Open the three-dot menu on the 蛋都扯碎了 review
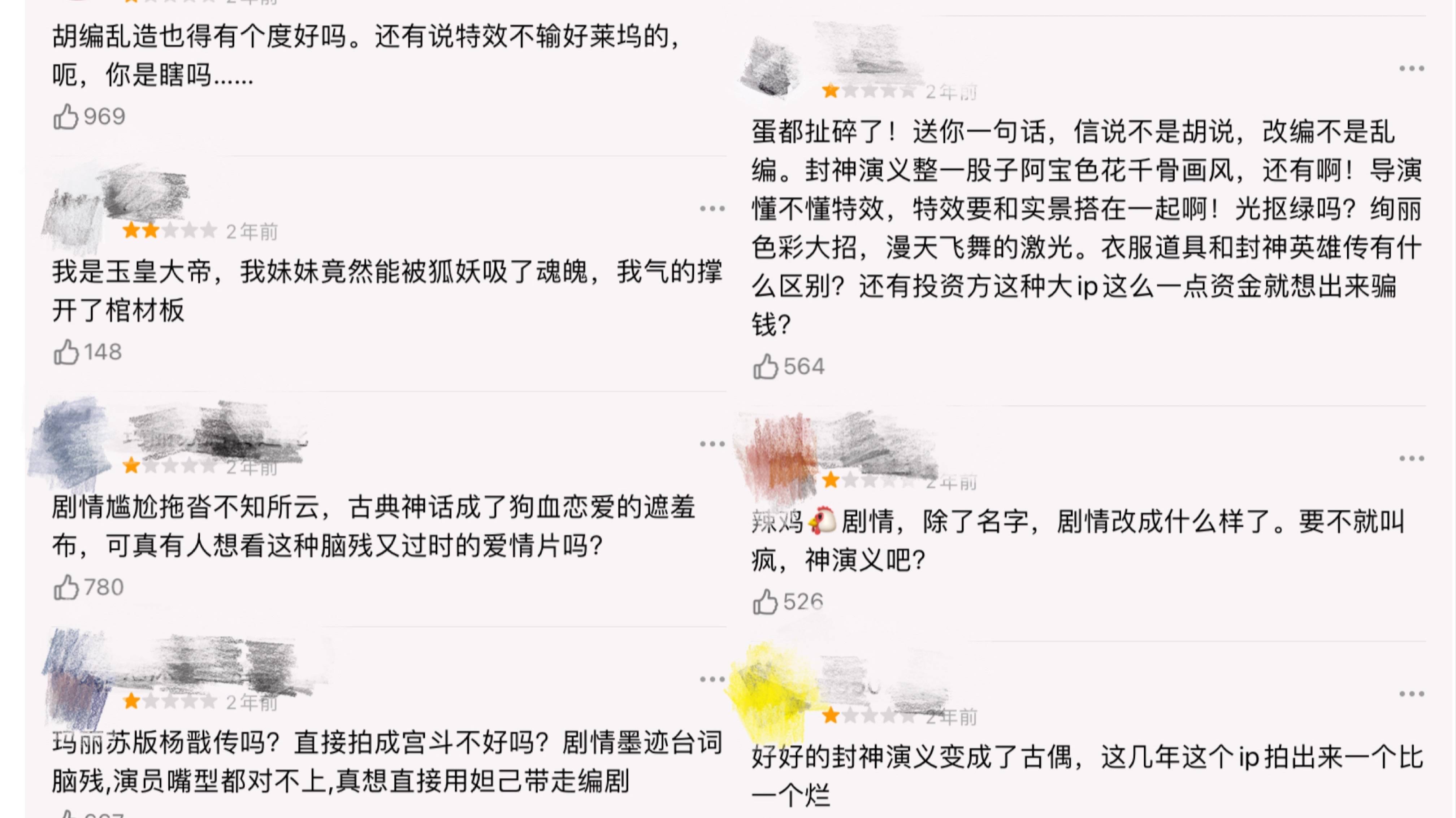Image resolution: width=1456 pixels, height=818 pixels. (x=1411, y=69)
